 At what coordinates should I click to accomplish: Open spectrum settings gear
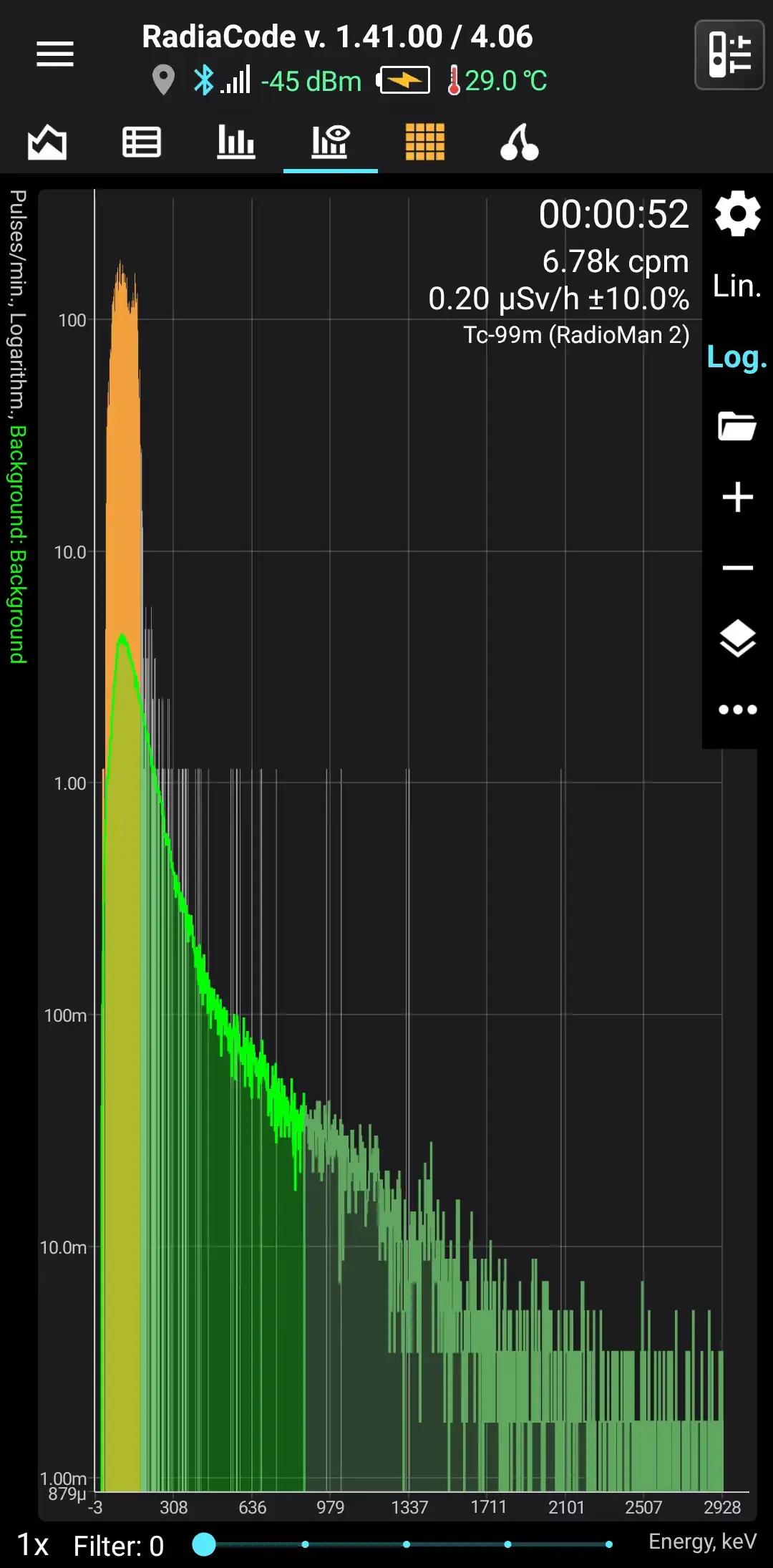[x=737, y=213]
